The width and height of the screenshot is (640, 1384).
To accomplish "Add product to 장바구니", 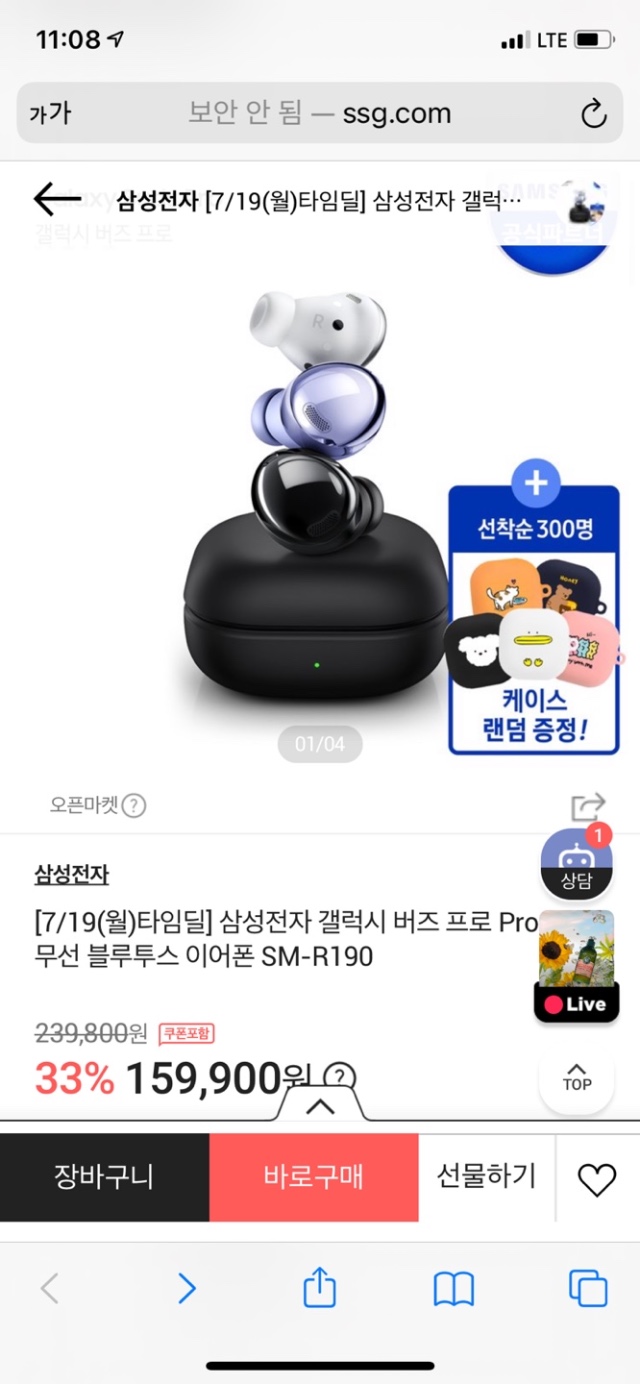I will [x=104, y=1177].
